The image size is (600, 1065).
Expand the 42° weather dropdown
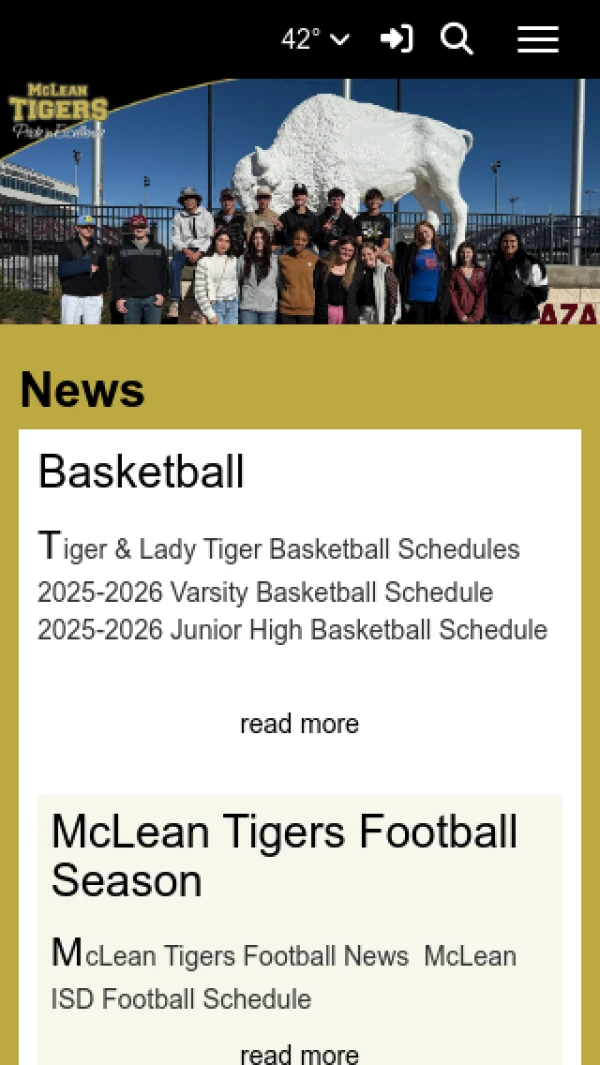[316, 39]
